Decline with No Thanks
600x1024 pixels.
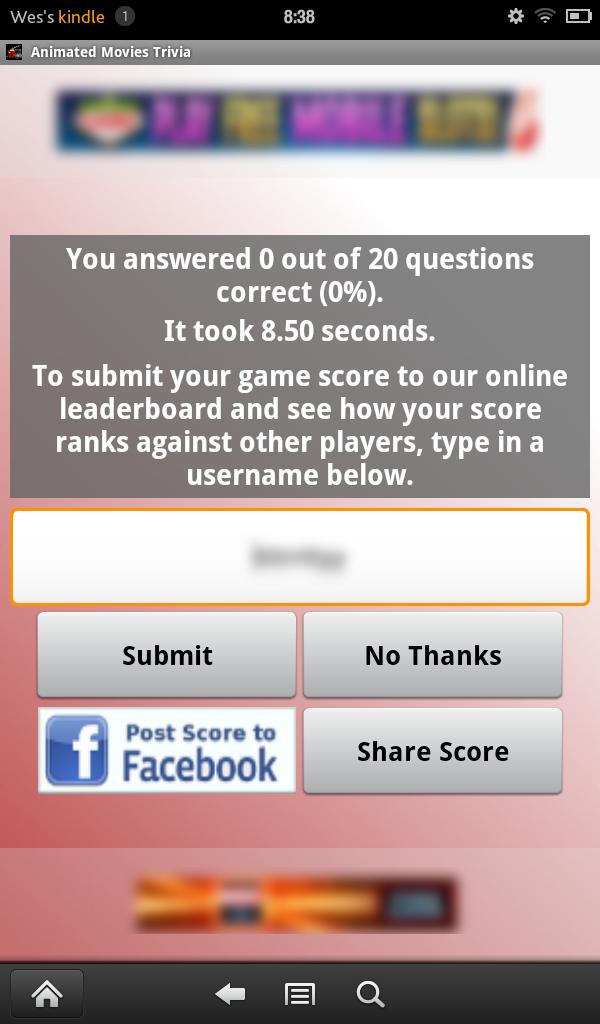point(432,655)
